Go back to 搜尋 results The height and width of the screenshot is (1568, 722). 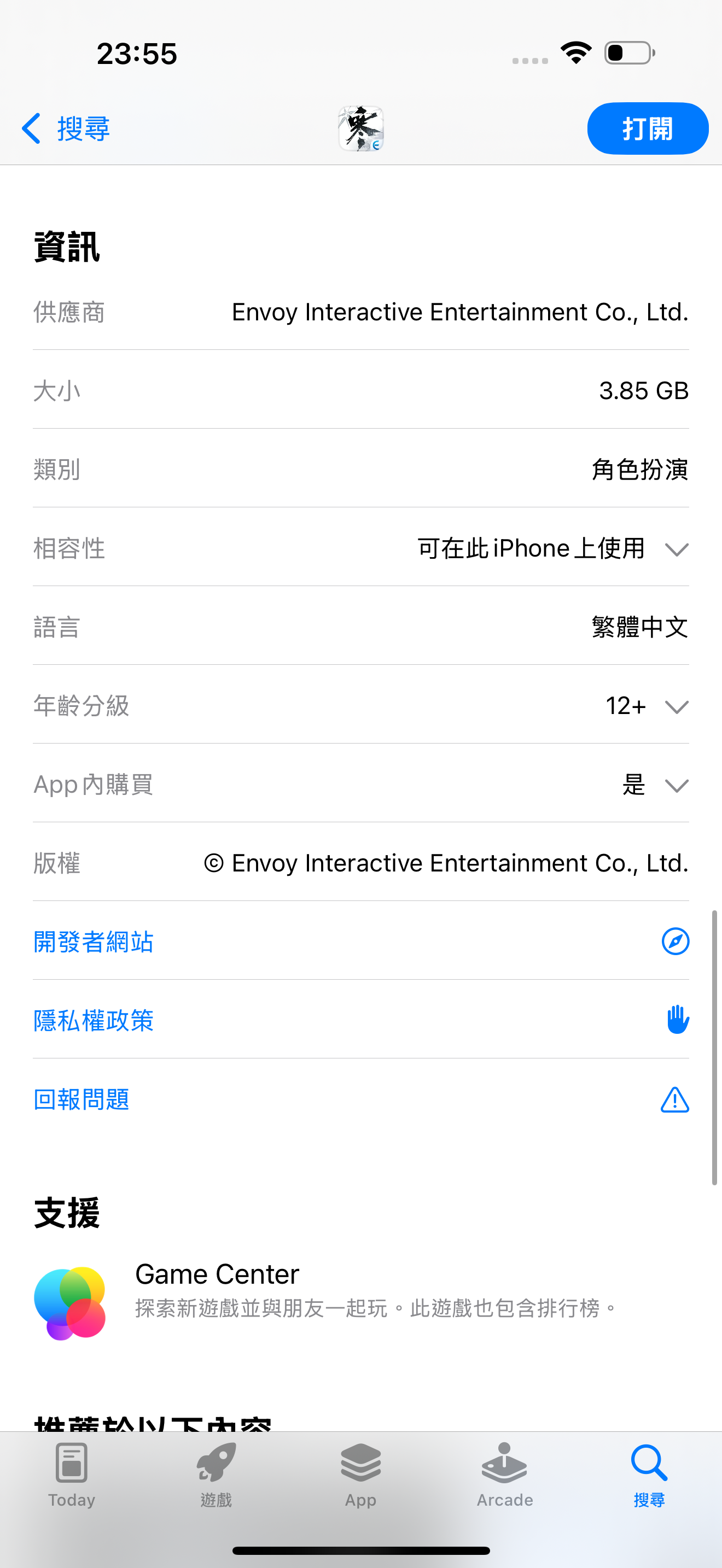pyautogui.click(x=66, y=128)
